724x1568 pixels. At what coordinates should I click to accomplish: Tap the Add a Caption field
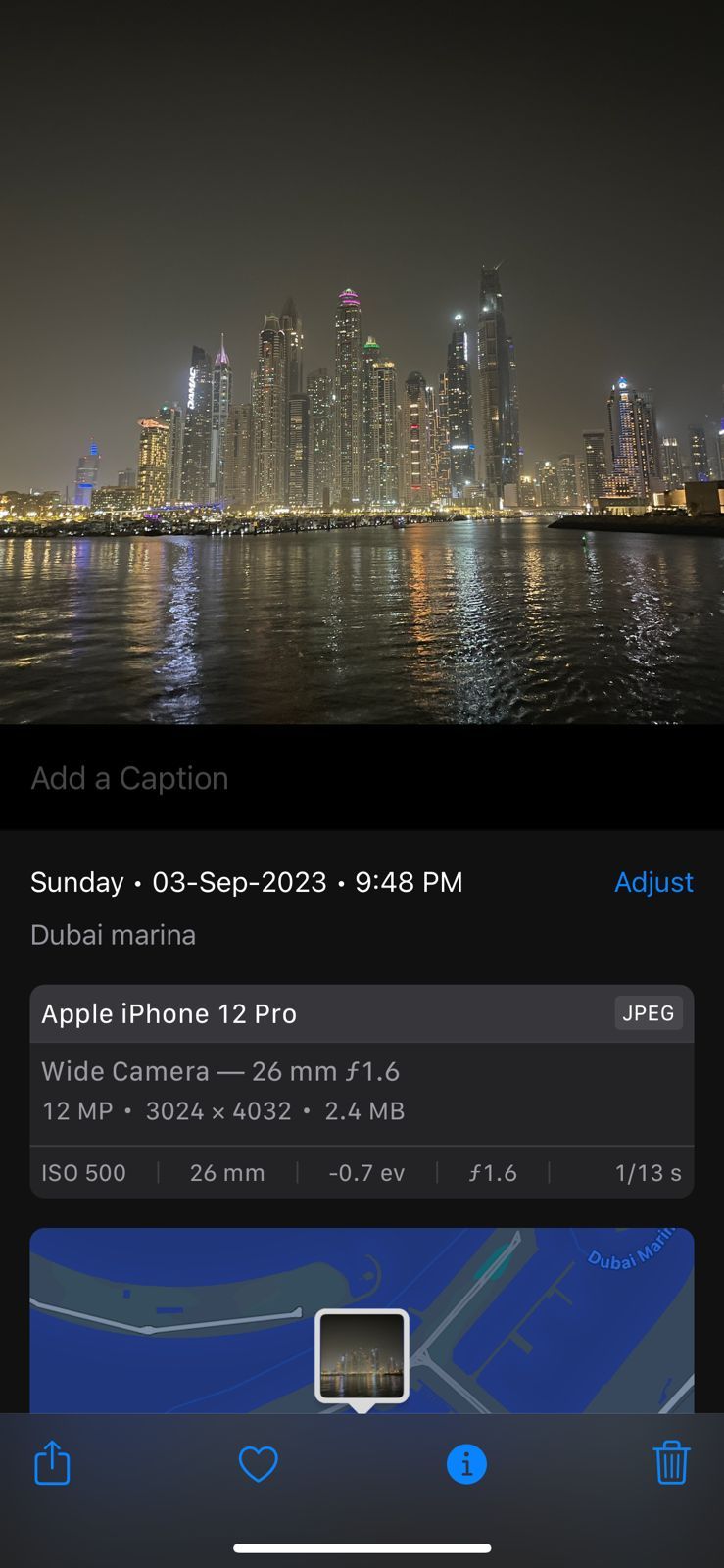click(128, 778)
